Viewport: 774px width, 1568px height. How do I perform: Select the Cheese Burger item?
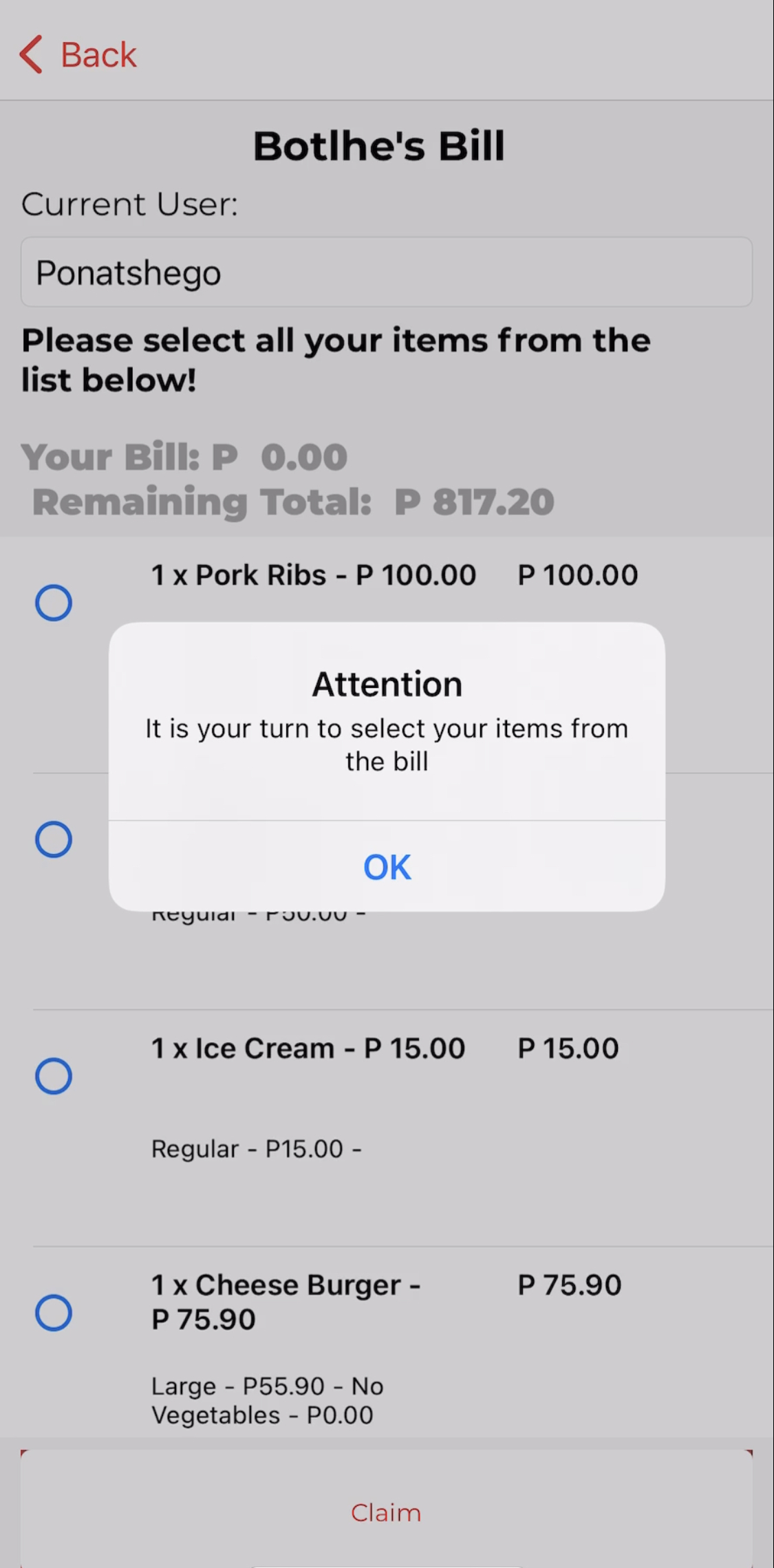[x=54, y=1313]
